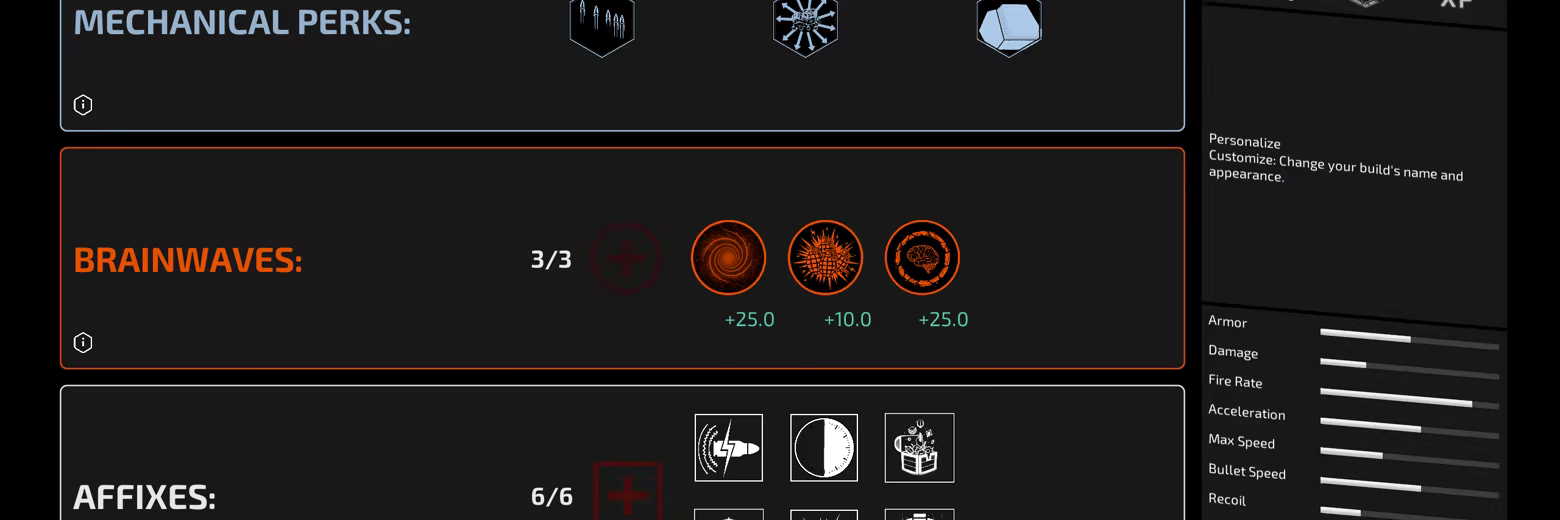The height and width of the screenshot is (520, 1560).
Task: Select the spiral vortex brainwave
Action: 728,258
